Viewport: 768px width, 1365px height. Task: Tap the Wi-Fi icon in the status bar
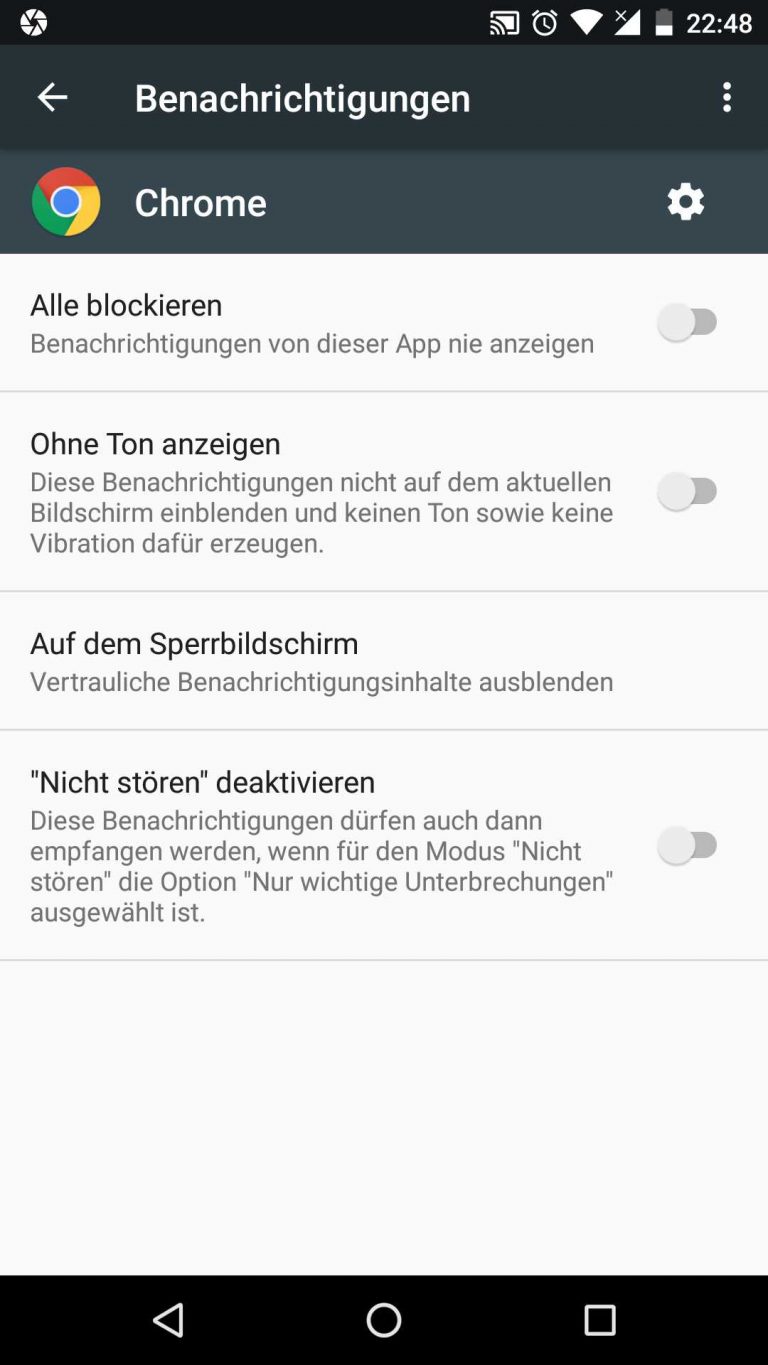click(590, 22)
